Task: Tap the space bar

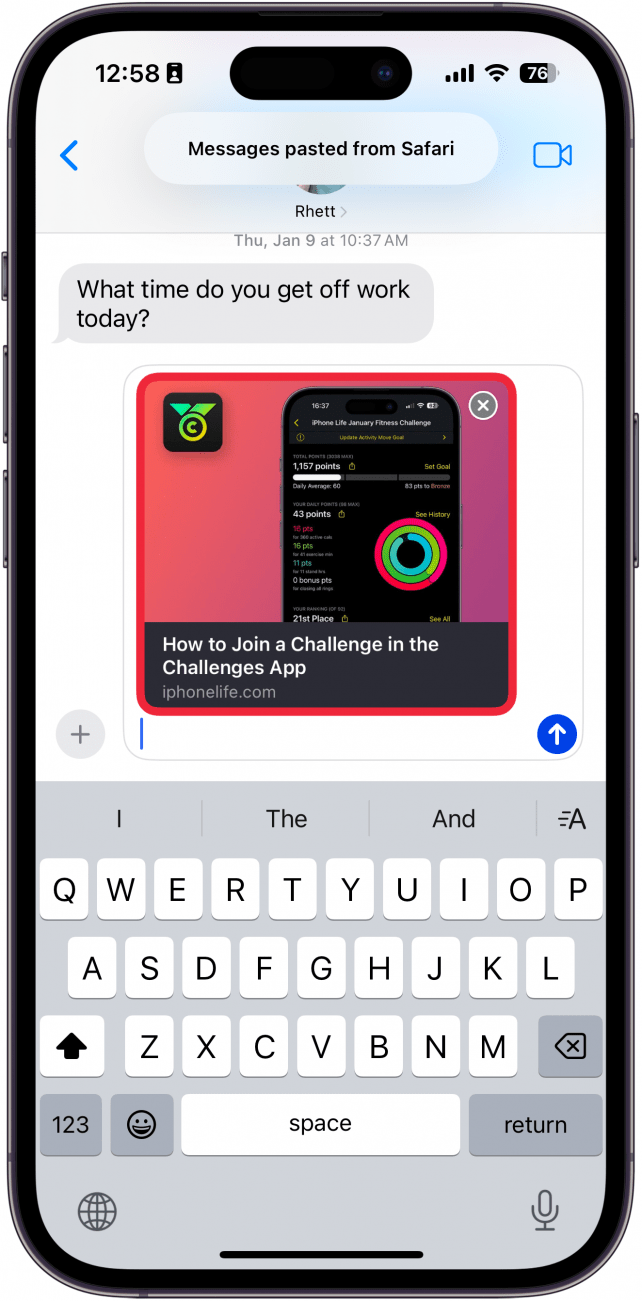Action: tap(320, 1125)
